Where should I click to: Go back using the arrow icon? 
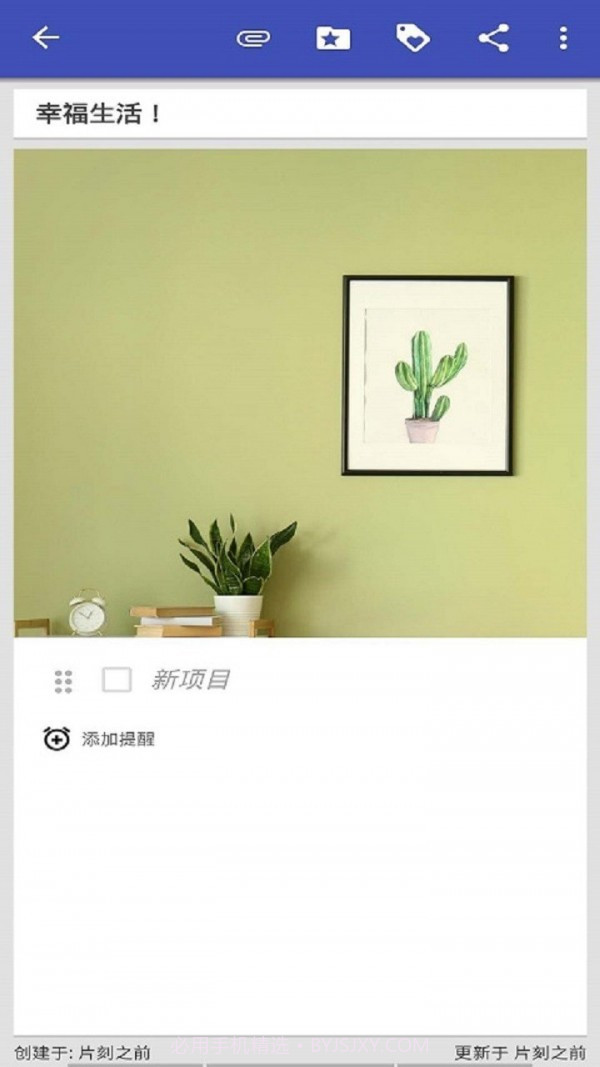point(46,38)
